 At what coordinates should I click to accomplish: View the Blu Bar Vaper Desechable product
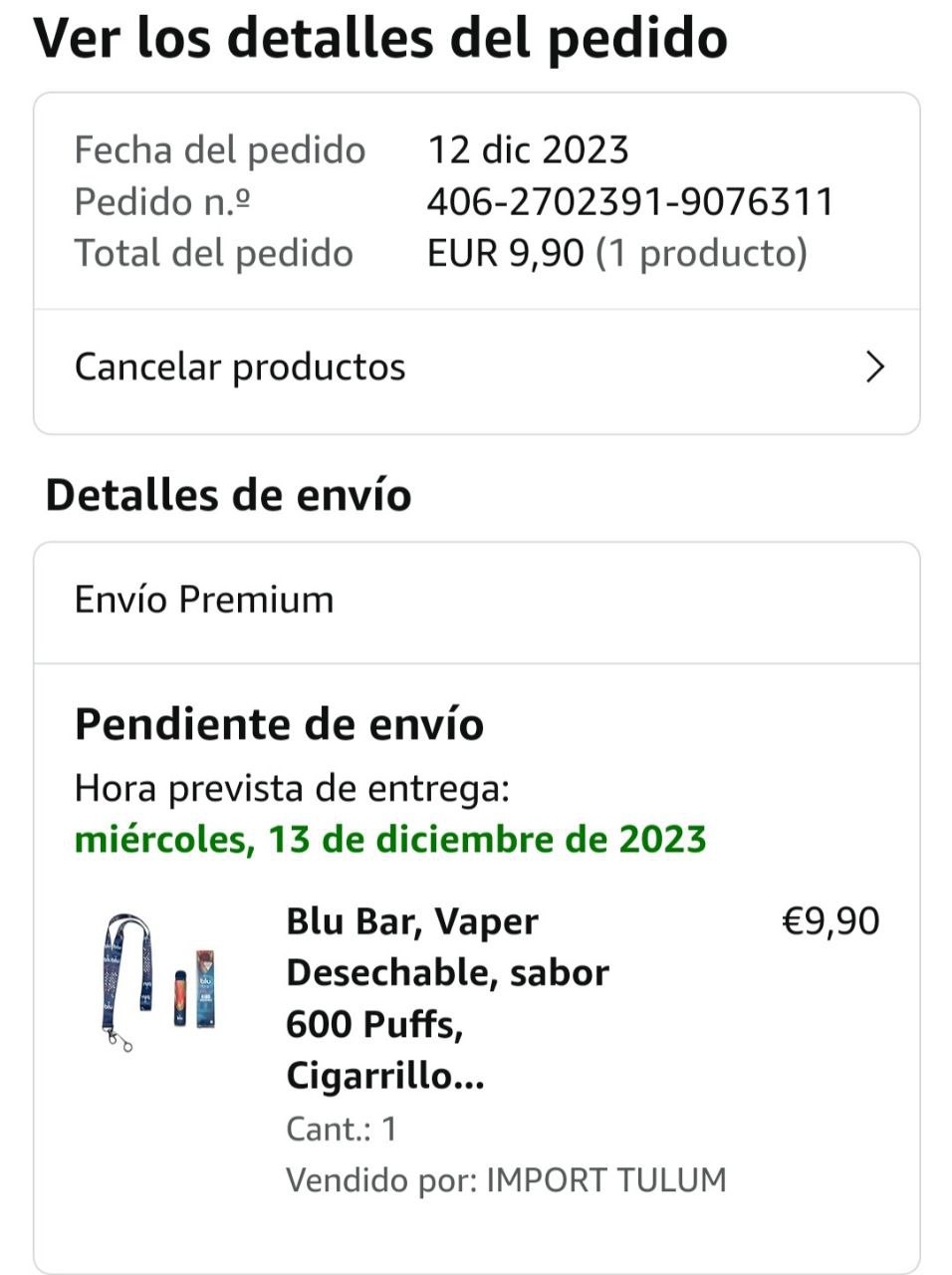[448, 997]
